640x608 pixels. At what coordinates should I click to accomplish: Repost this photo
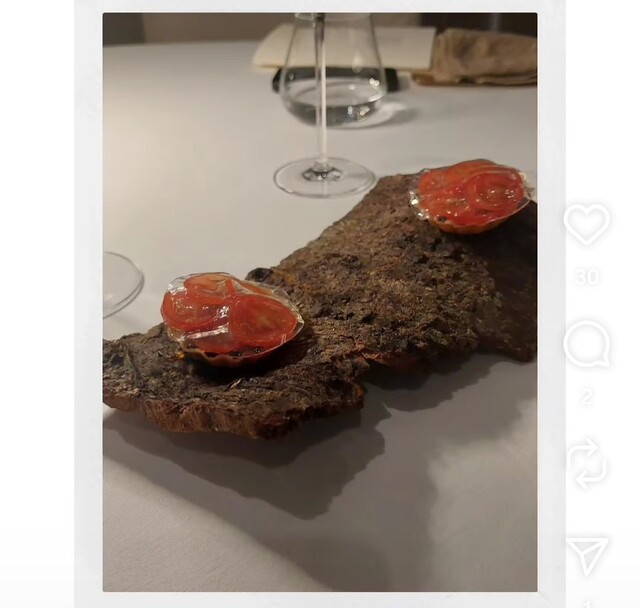(x=587, y=461)
